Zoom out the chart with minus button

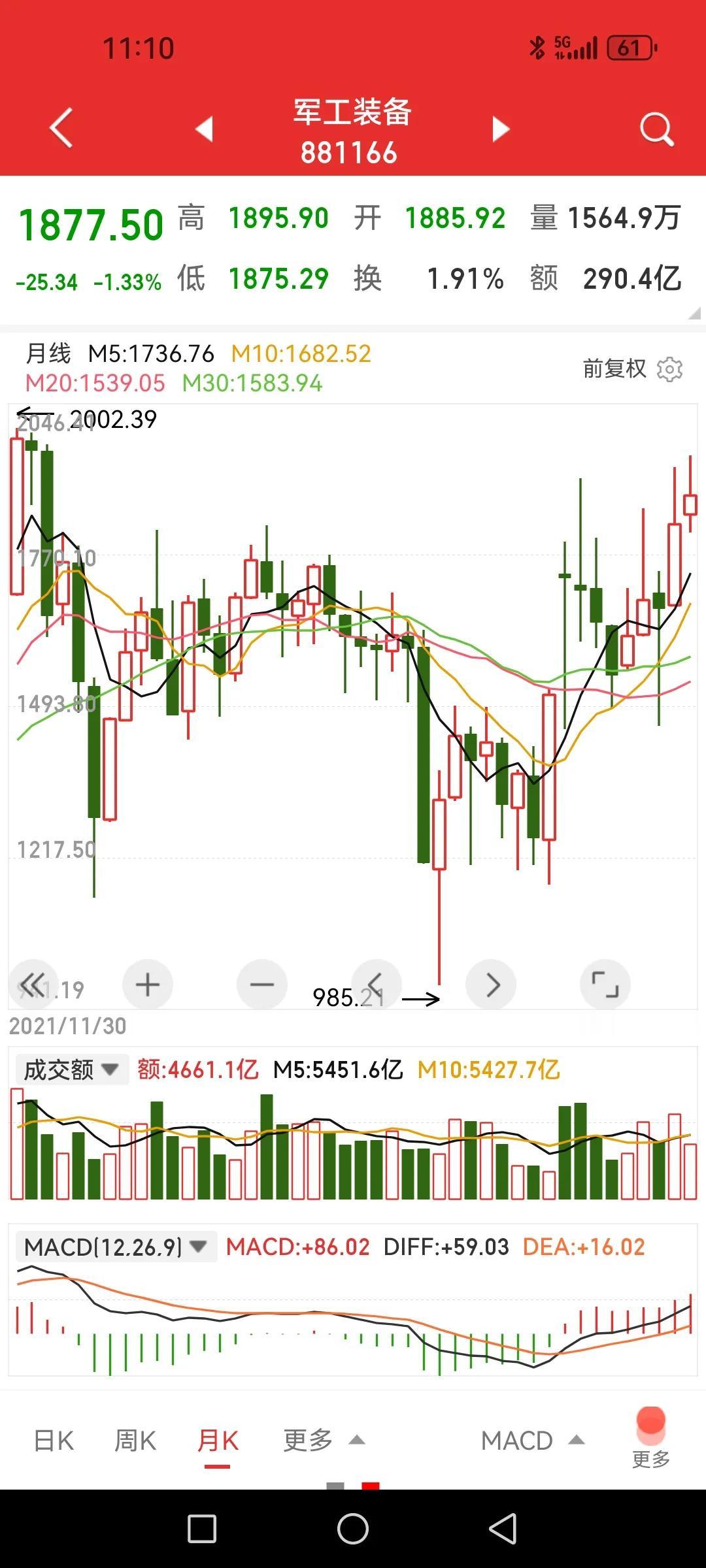[262, 984]
